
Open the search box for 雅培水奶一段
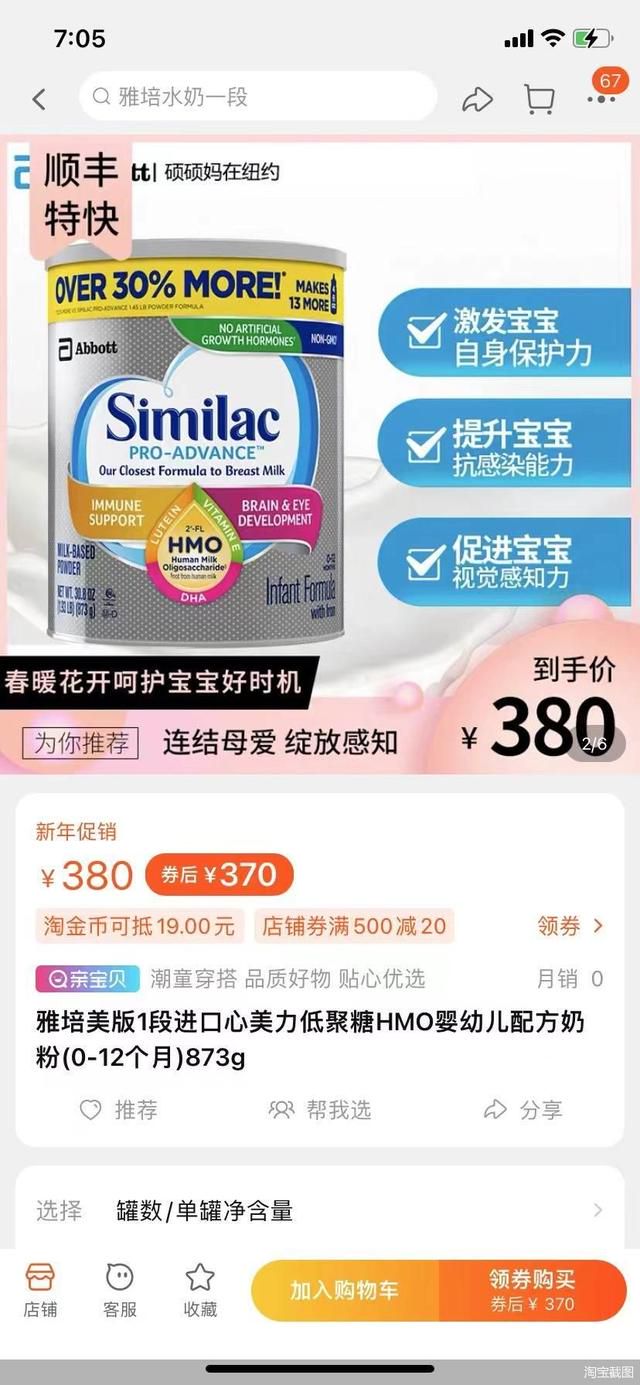pos(257,97)
